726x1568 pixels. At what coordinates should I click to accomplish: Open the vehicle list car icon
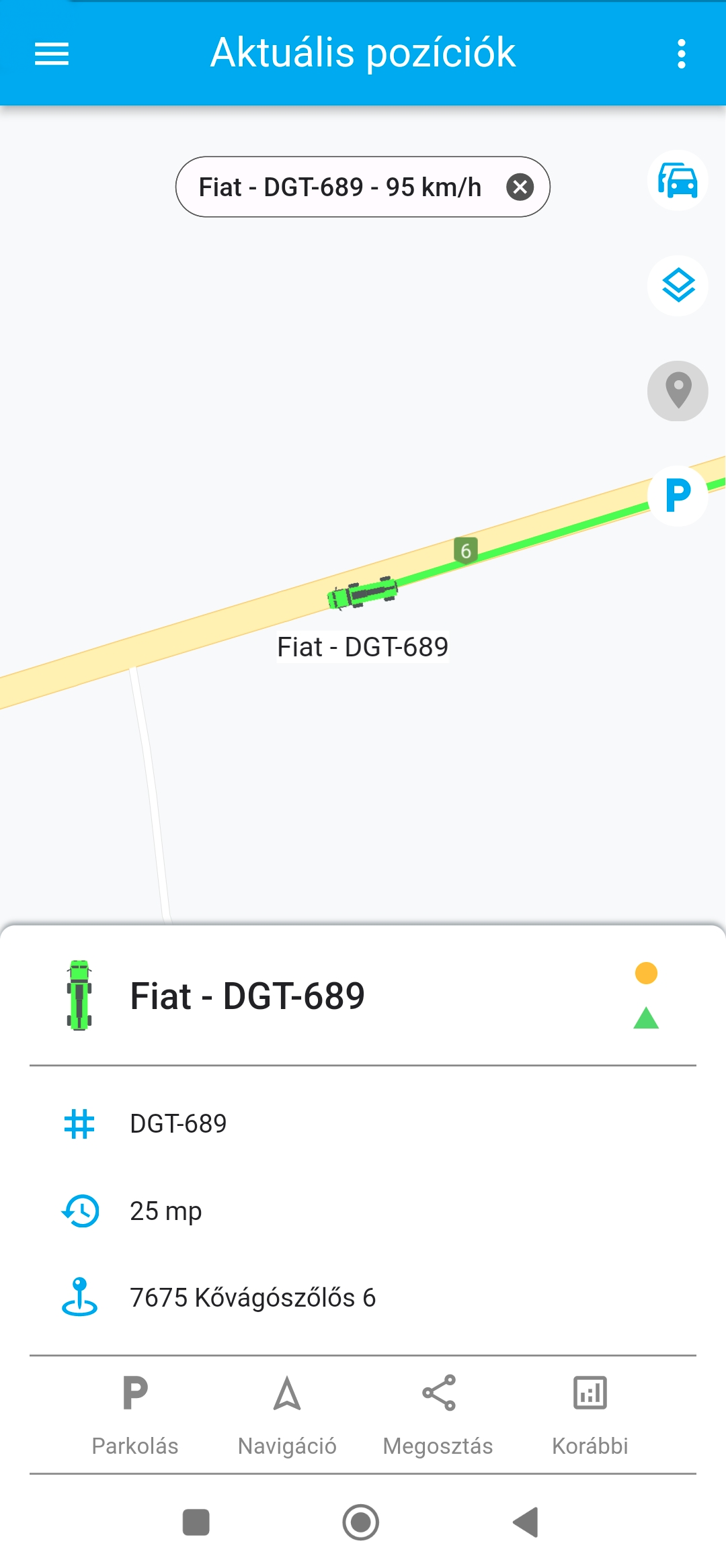click(x=678, y=180)
